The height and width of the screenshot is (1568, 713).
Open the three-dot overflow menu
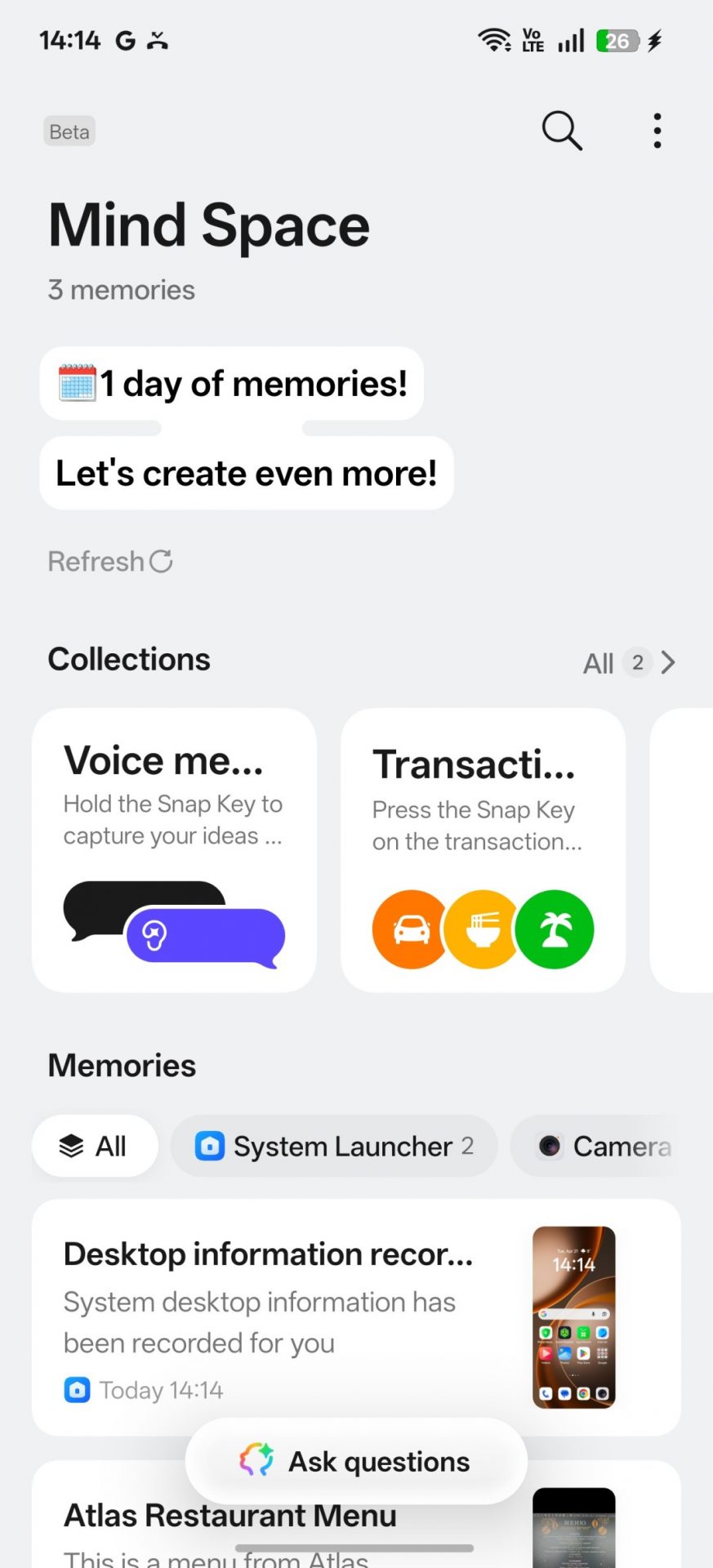point(657,131)
